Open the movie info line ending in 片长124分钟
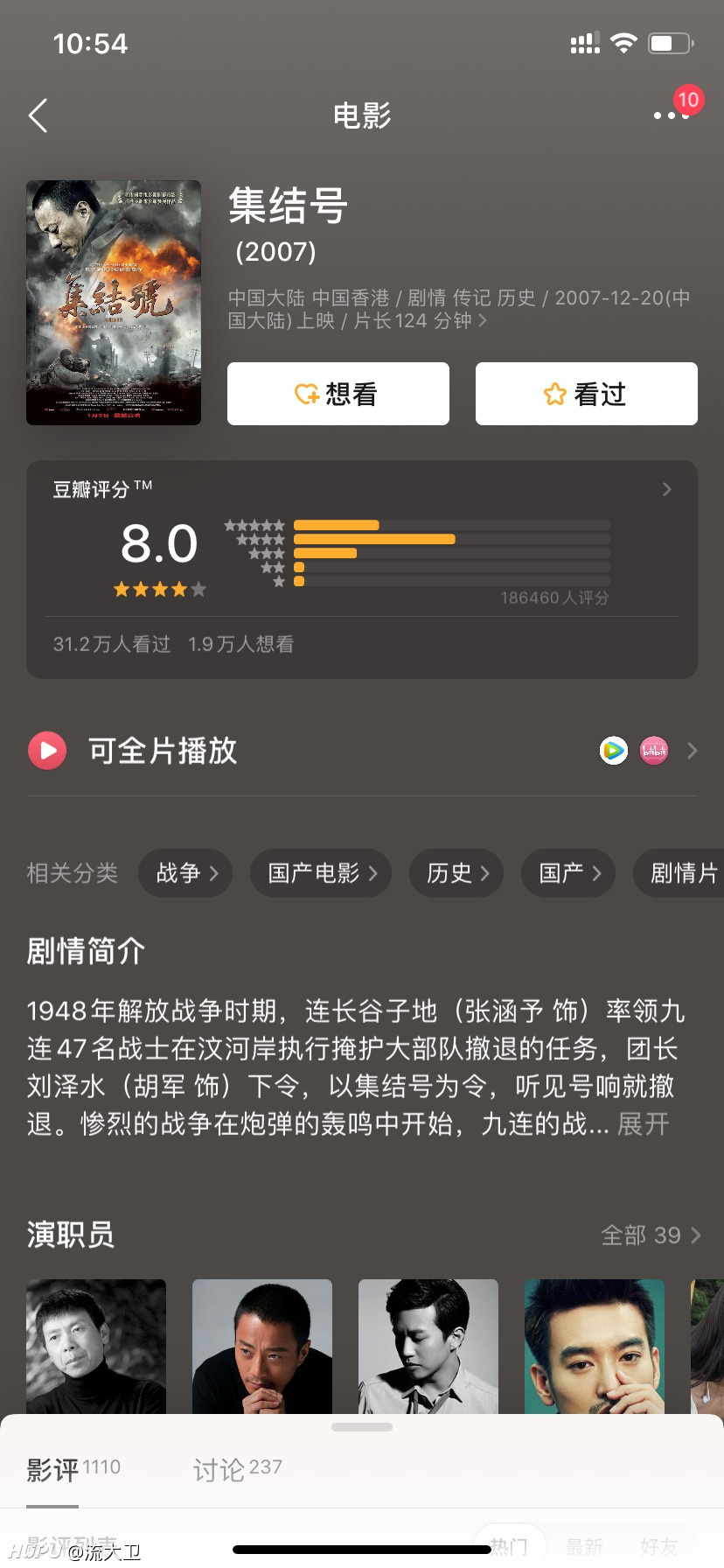 (x=460, y=310)
